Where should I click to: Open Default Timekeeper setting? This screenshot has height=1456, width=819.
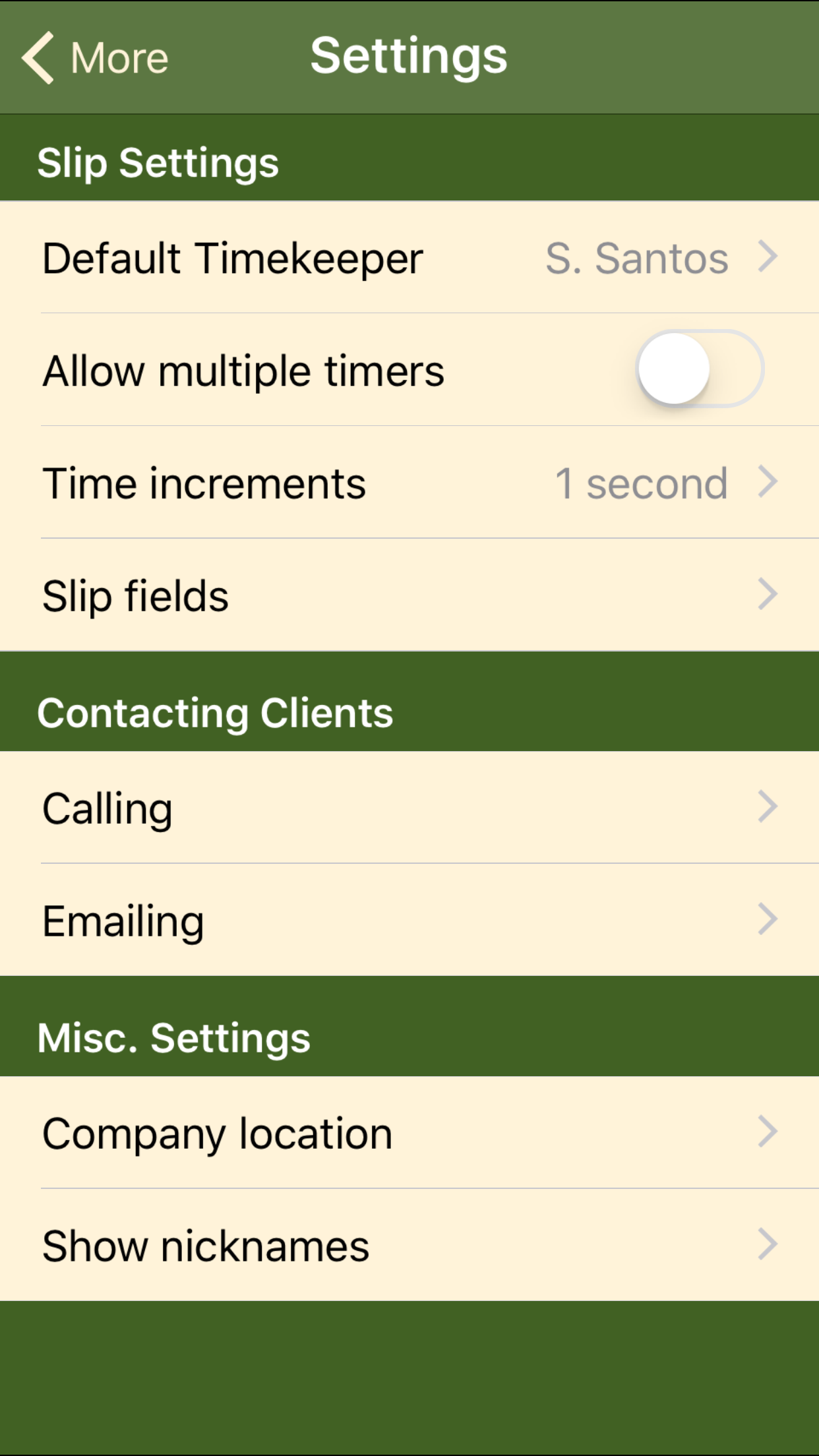click(409, 257)
